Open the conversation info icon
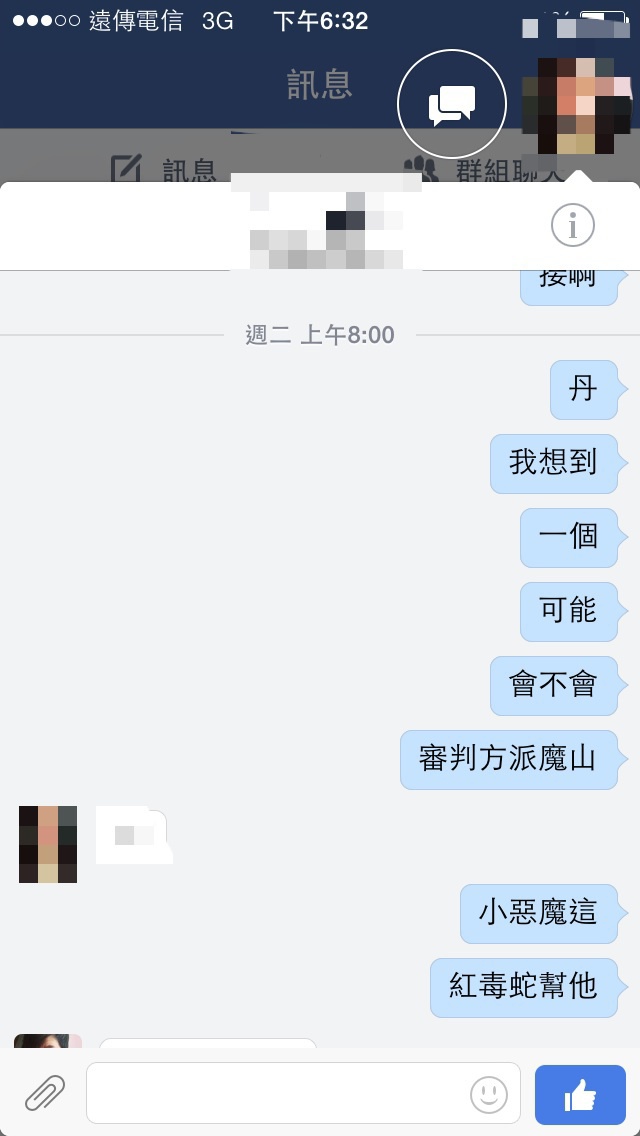640x1136 pixels. (x=573, y=227)
